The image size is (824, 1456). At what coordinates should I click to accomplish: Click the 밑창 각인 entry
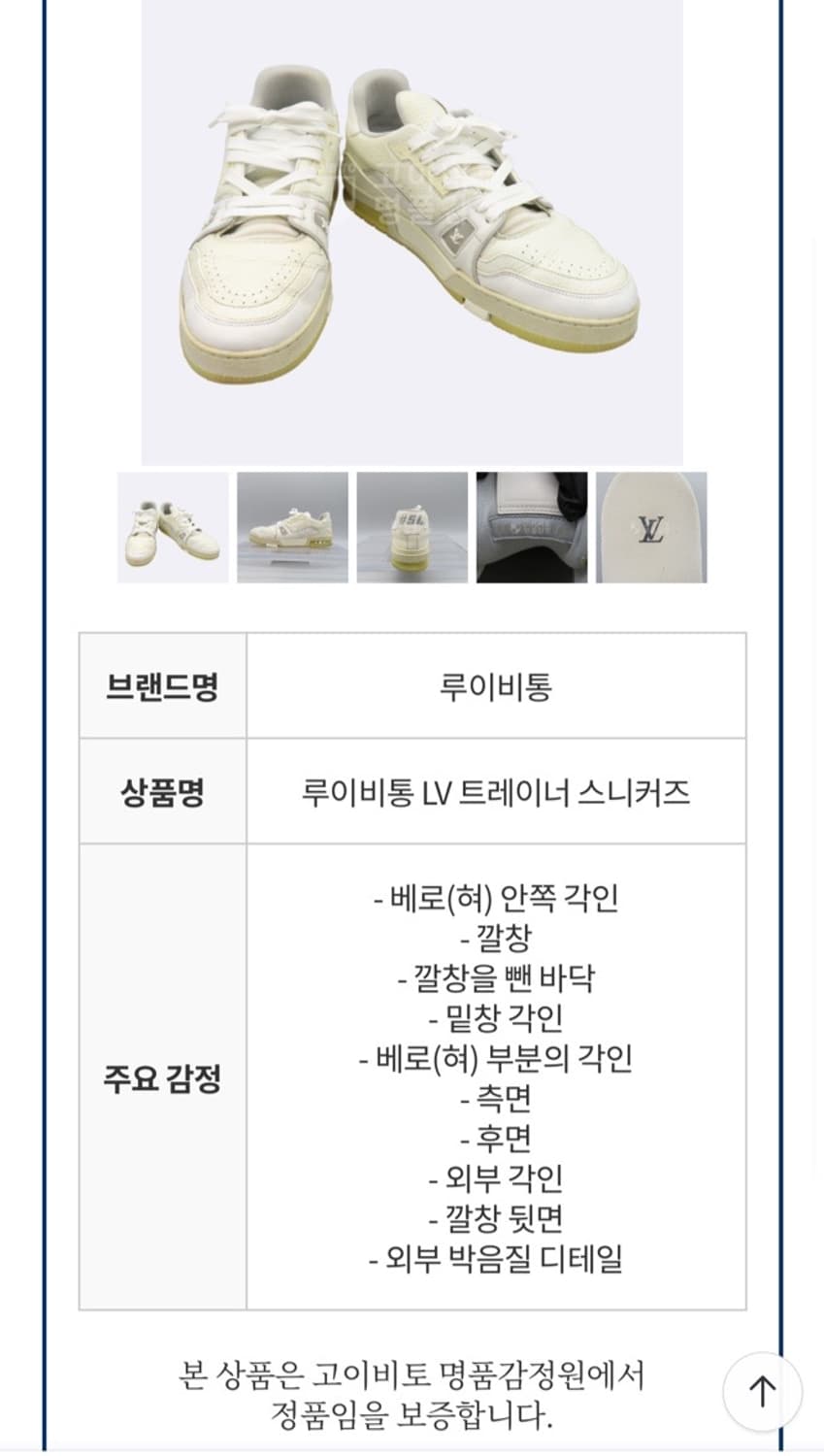click(497, 1018)
